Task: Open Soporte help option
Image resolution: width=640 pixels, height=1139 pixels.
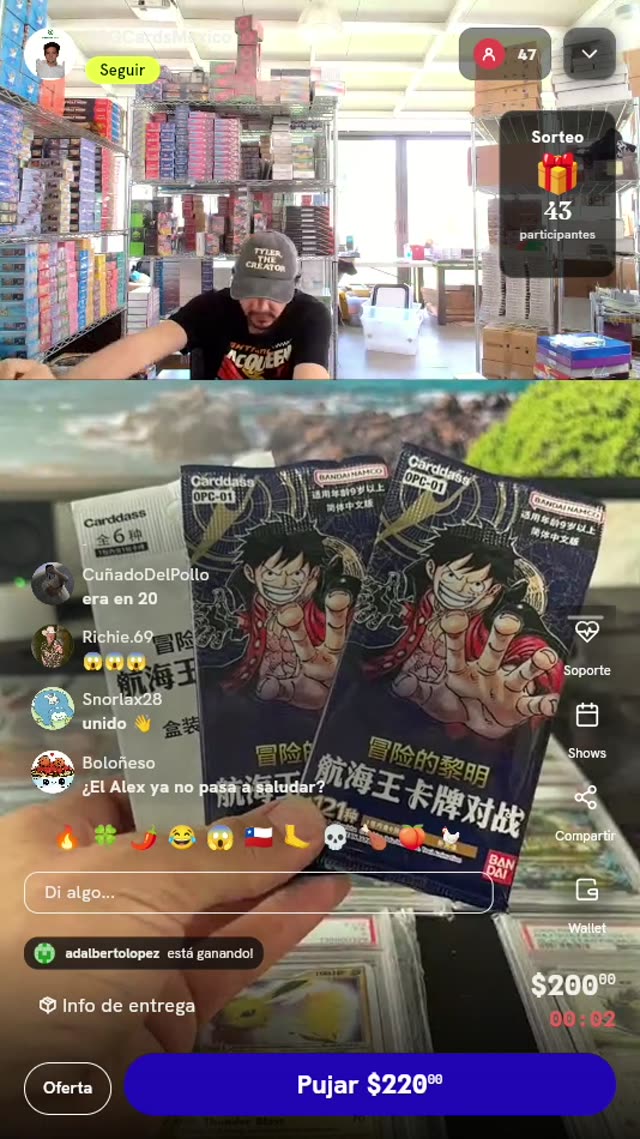Action: pos(586,647)
